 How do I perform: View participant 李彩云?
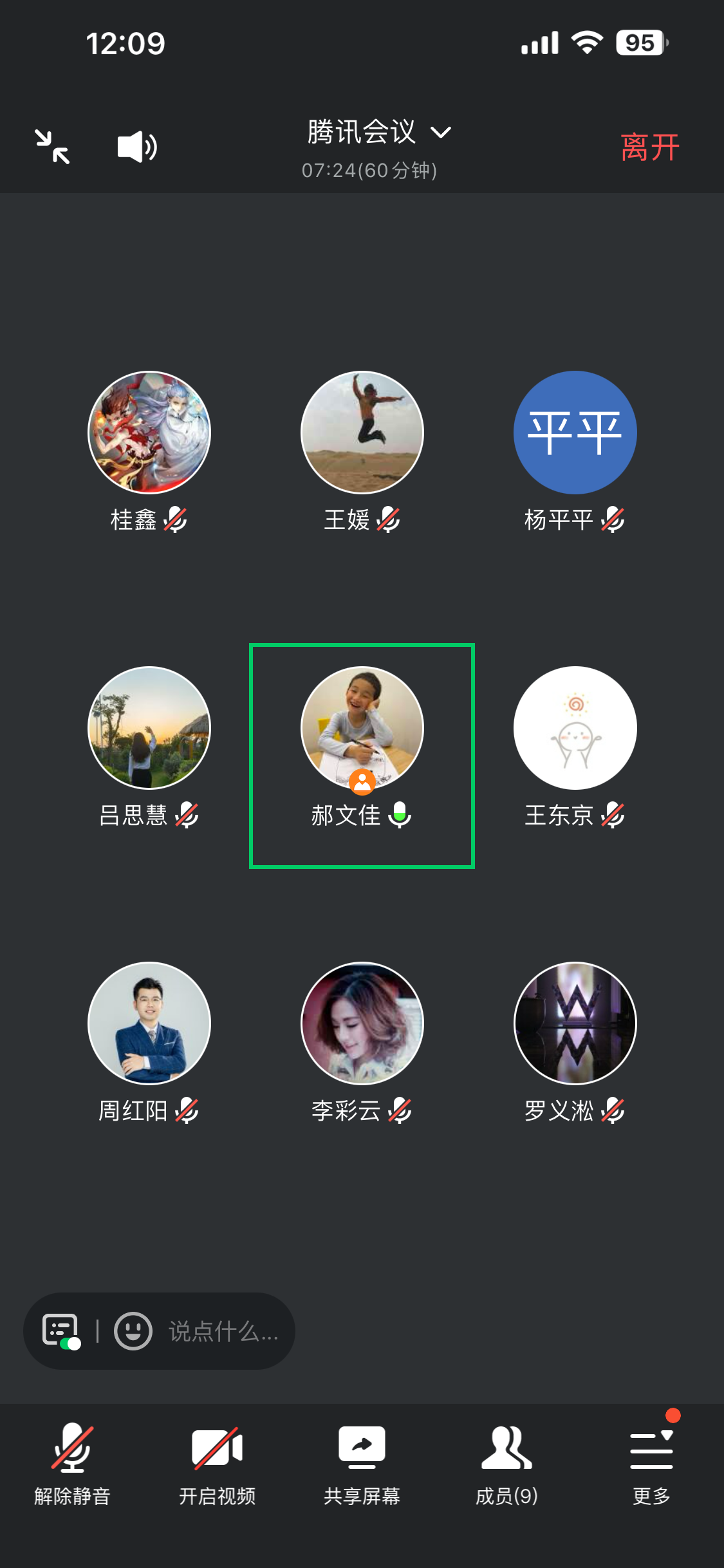[362, 1023]
